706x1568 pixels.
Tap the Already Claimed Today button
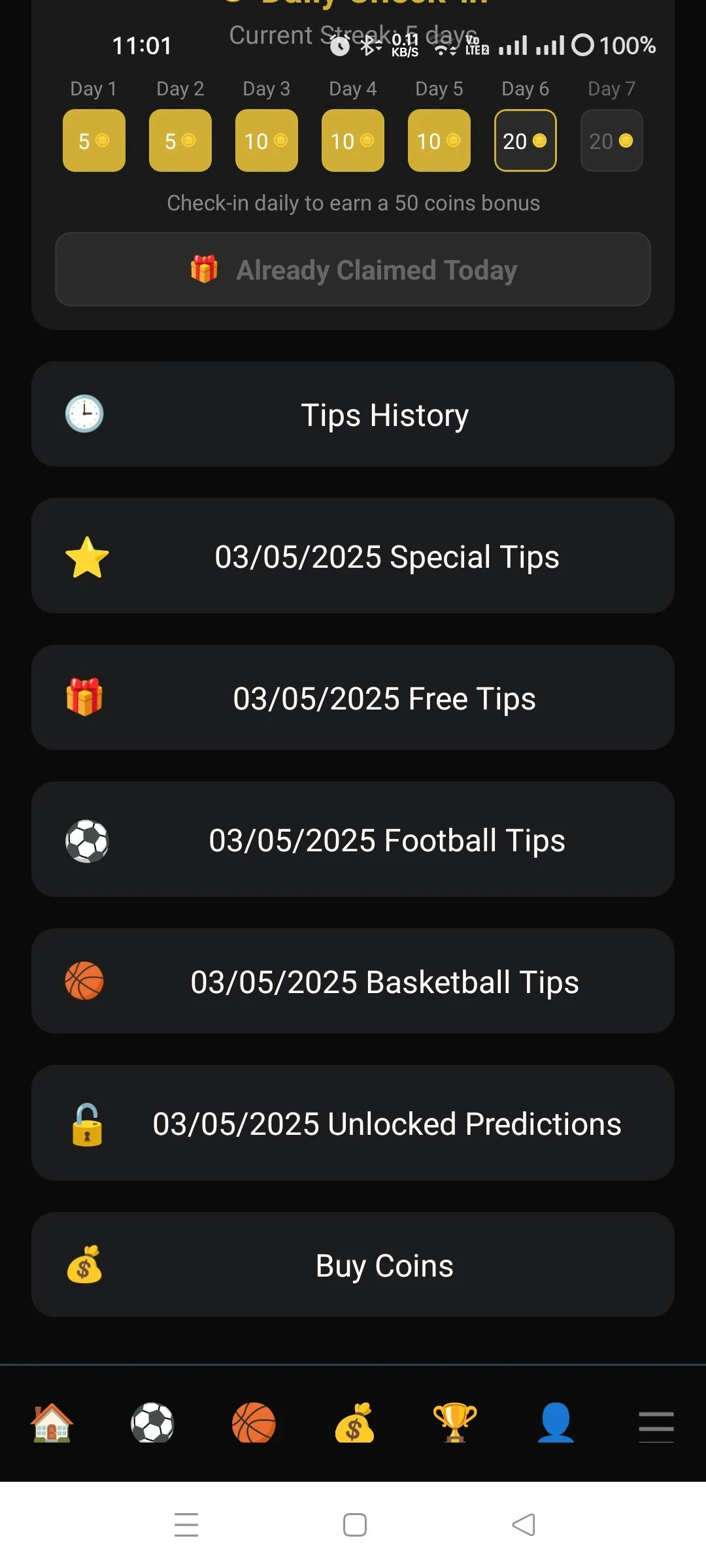(353, 270)
